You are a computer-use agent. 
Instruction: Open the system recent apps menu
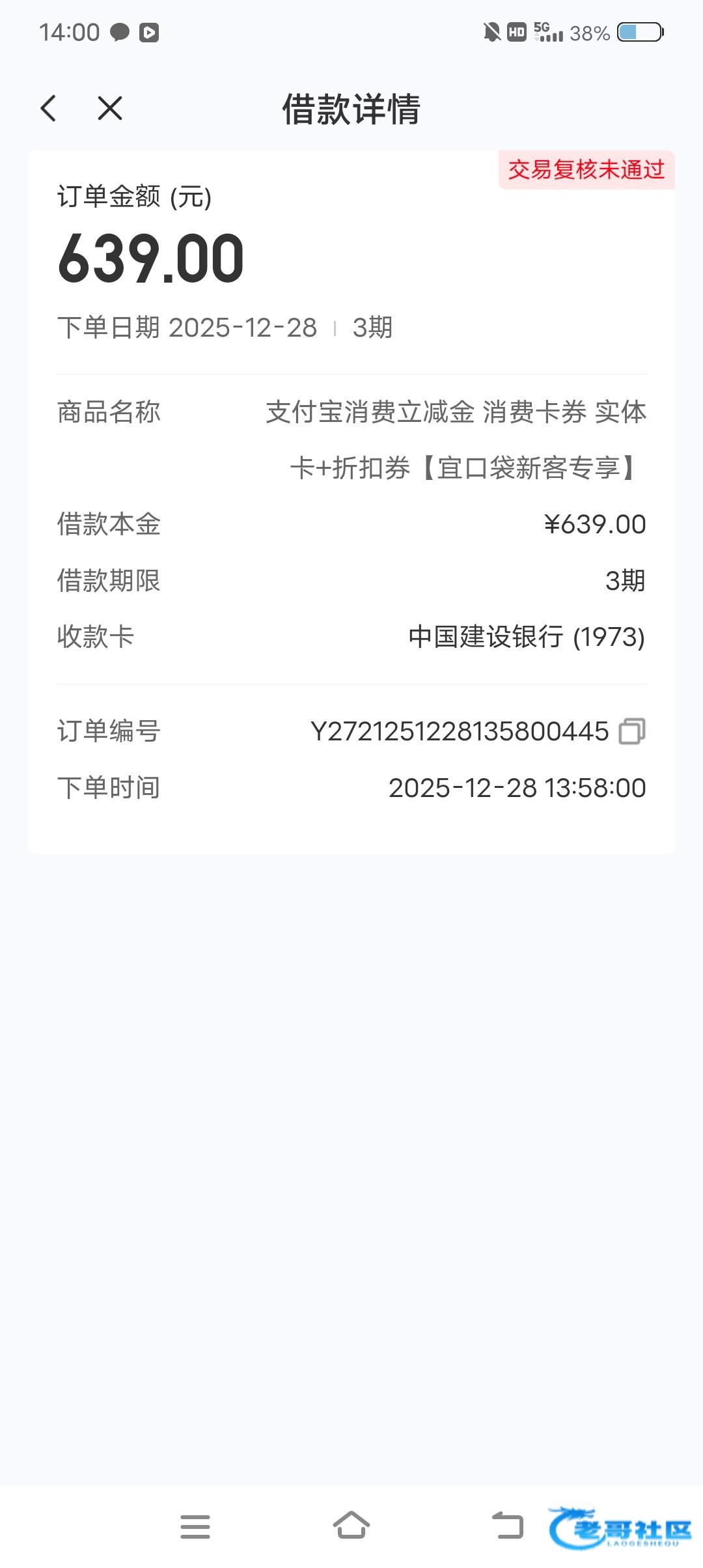pyautogui.click(x=195, y=1526)
